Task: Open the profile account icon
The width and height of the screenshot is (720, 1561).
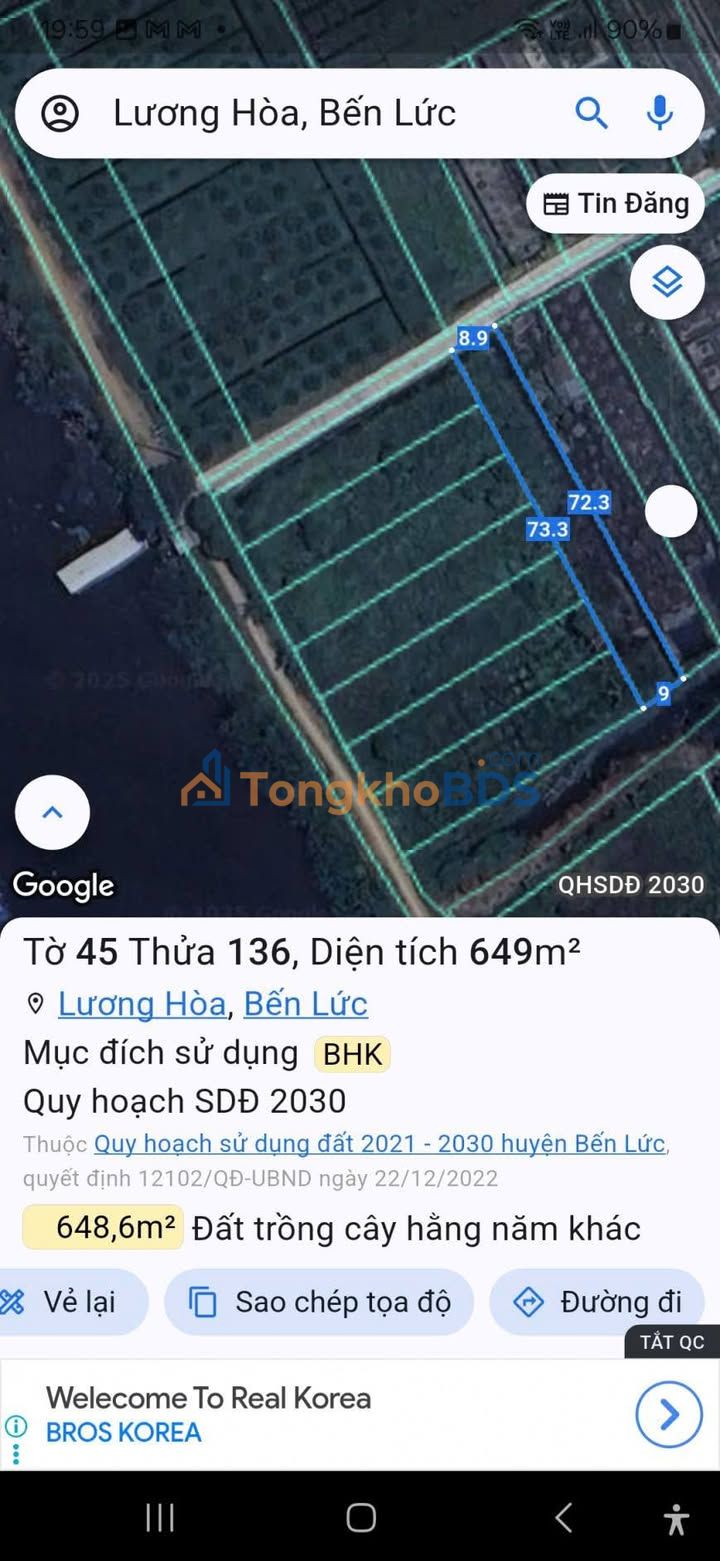Action: click(x=60, y=113)
